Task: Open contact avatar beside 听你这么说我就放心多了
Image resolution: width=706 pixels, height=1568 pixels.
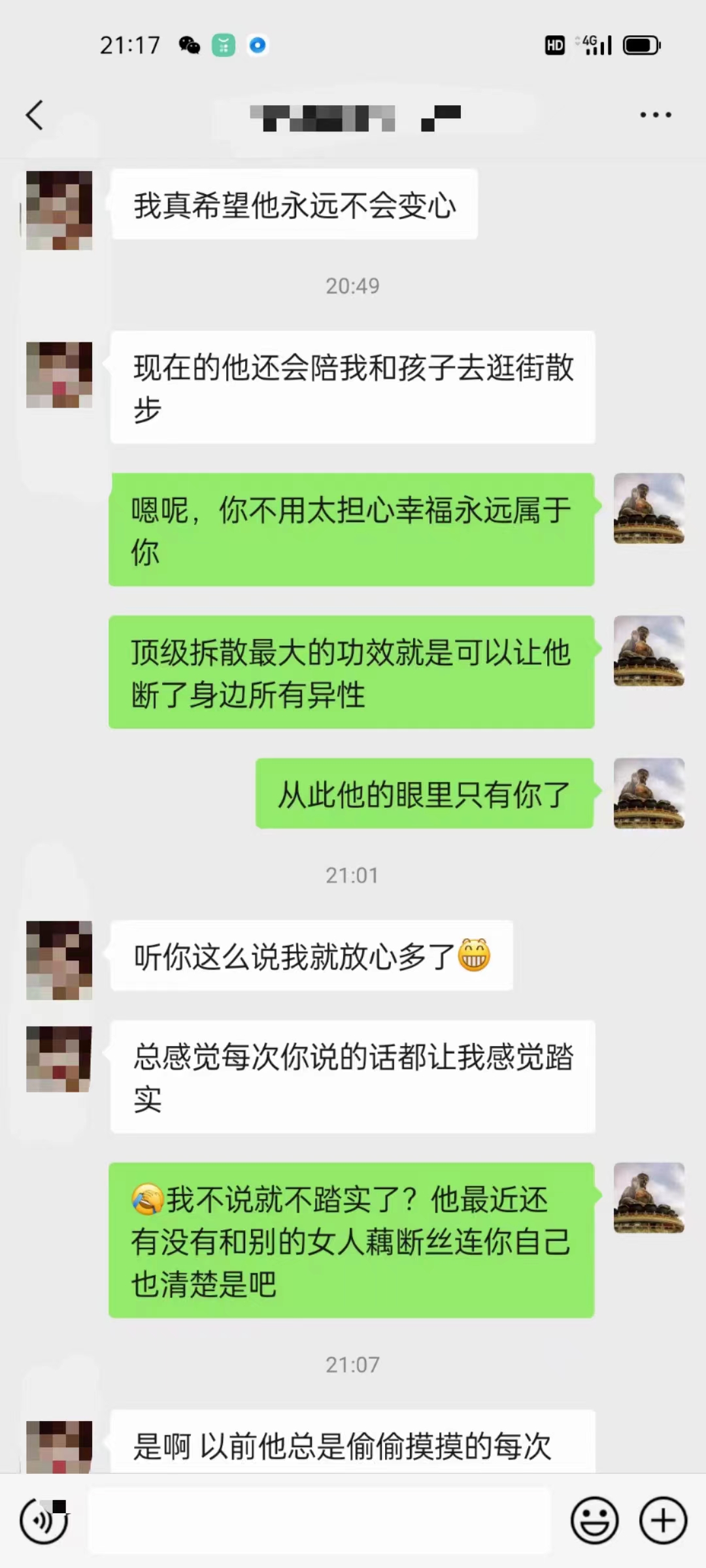Action: coord(59,960)
